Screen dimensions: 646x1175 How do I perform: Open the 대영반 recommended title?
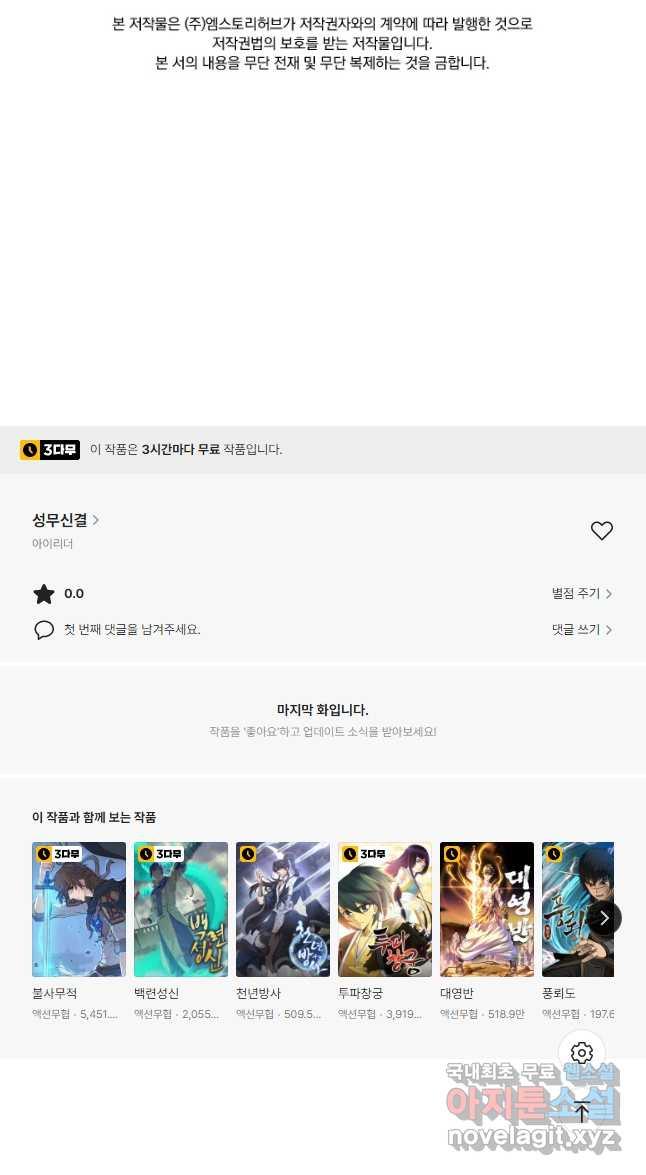coord(487,909)
